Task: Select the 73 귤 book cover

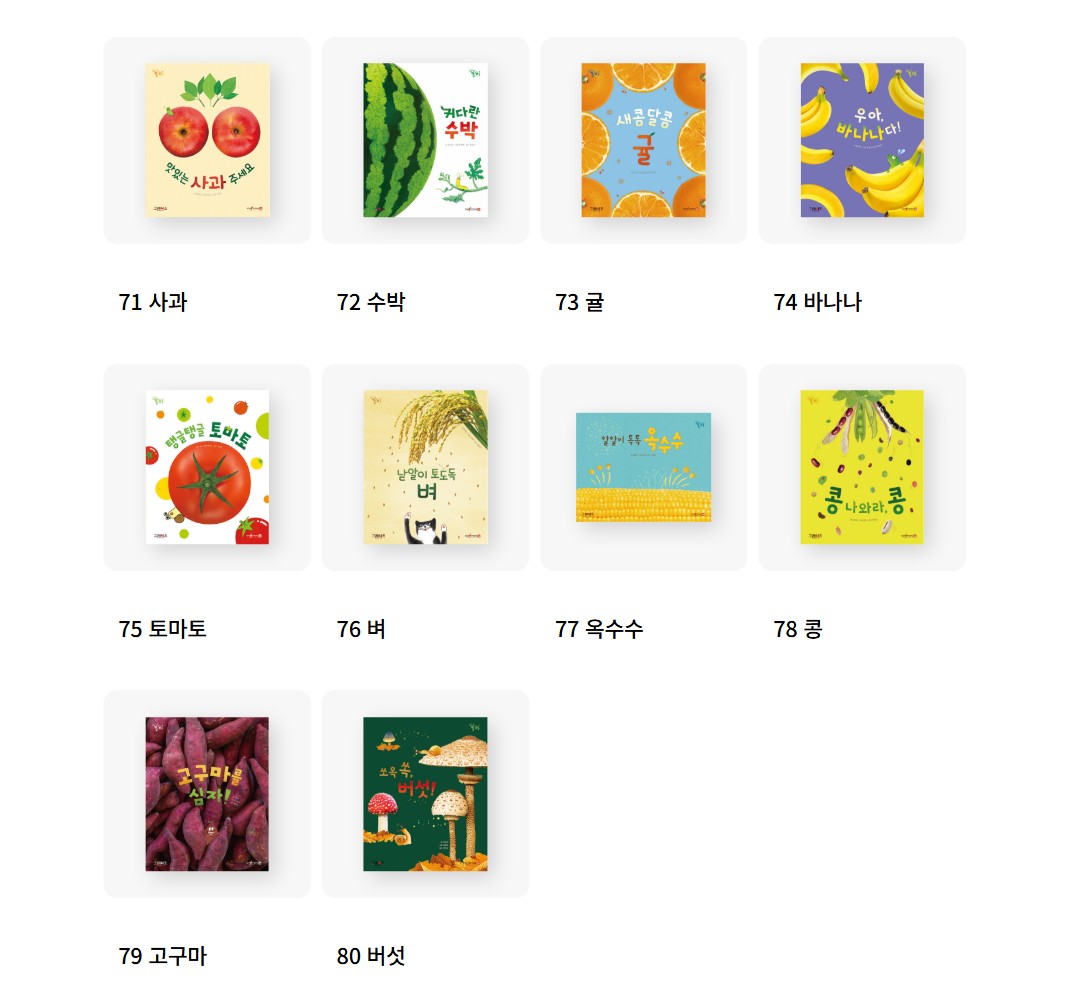Action: [643, 140]
